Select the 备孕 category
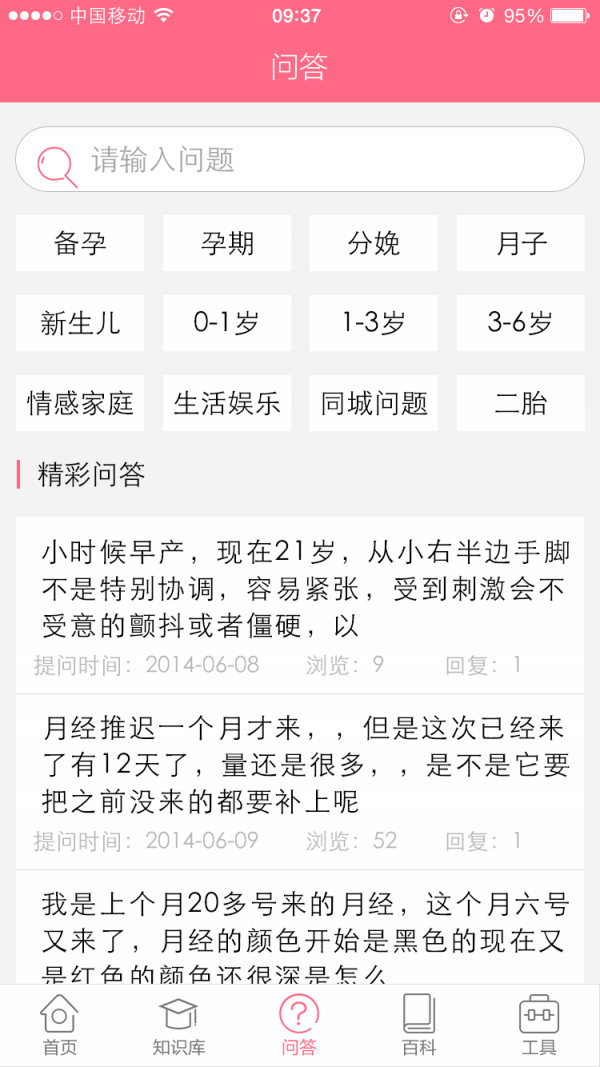This screenshot has height=1067, width=600. pos(80,243)
